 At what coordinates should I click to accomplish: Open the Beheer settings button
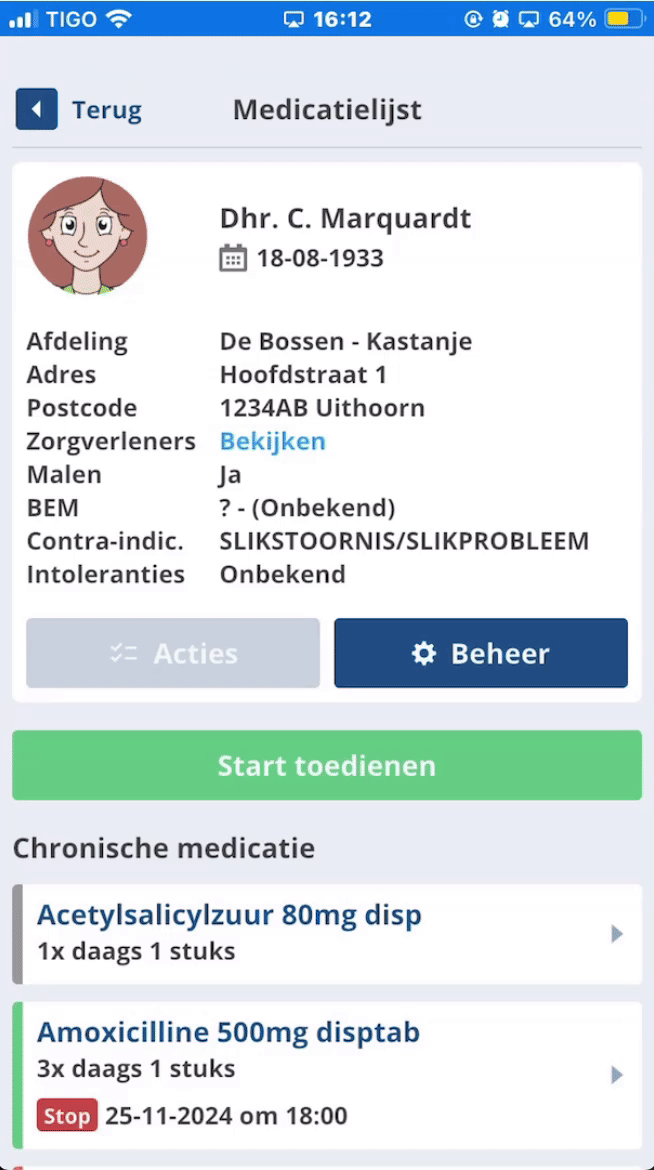tap(480, 653)
